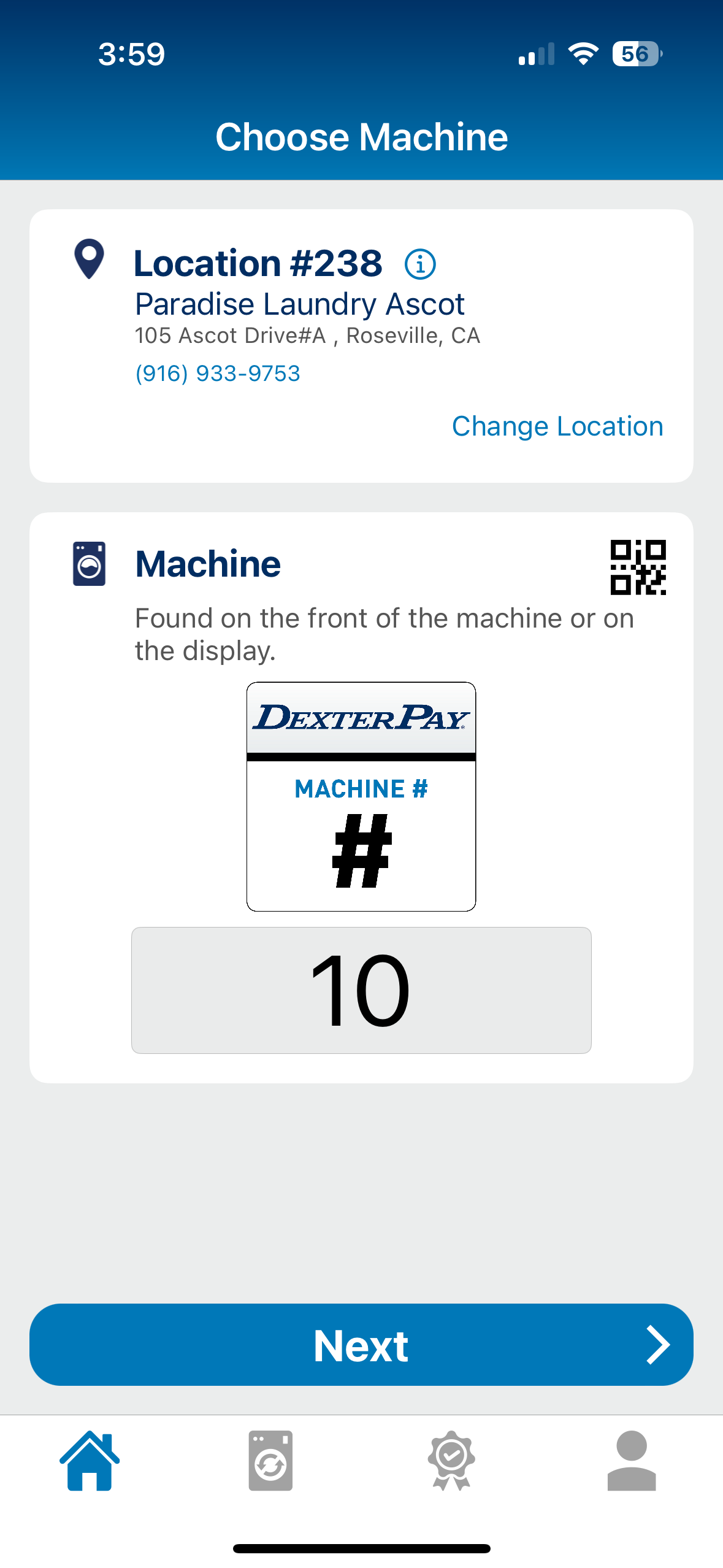723x1568 pixels.
Task: Tap the DexterPay machine number label image
Action: point(361,797)
